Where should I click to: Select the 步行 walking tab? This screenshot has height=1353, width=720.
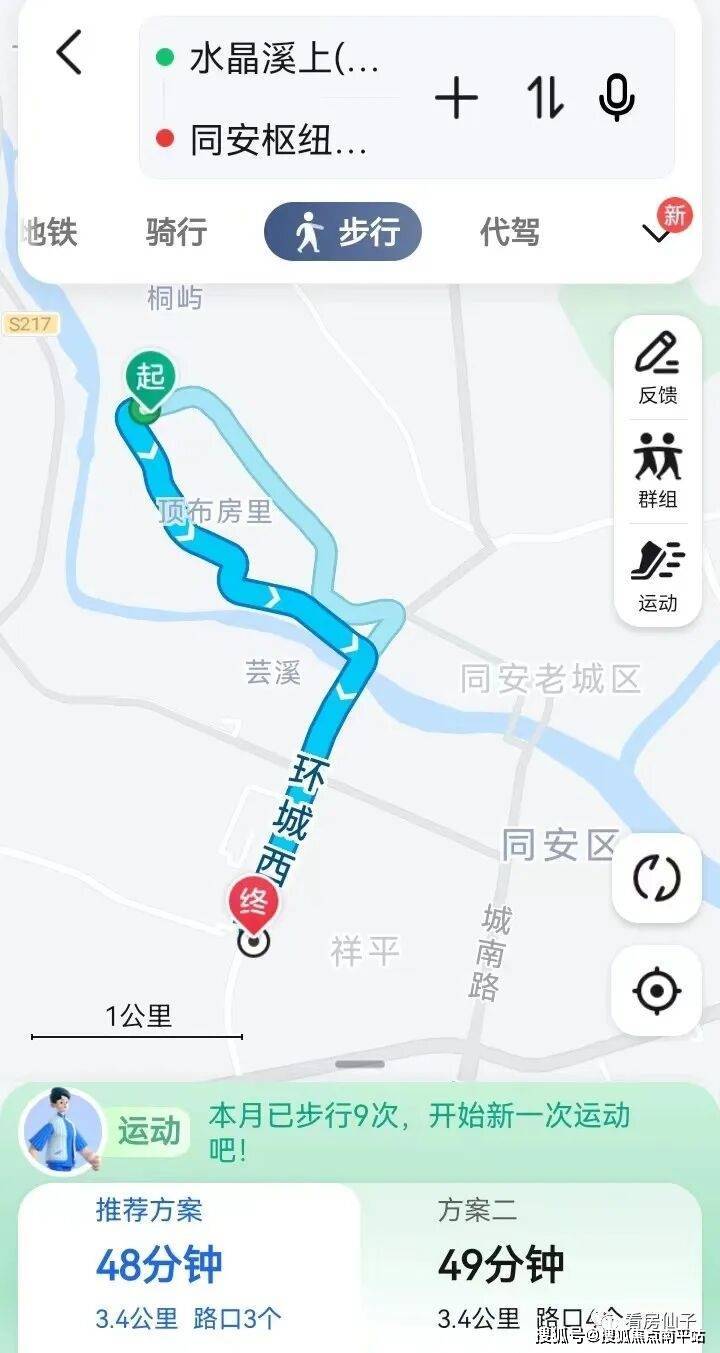click(343, 232)
